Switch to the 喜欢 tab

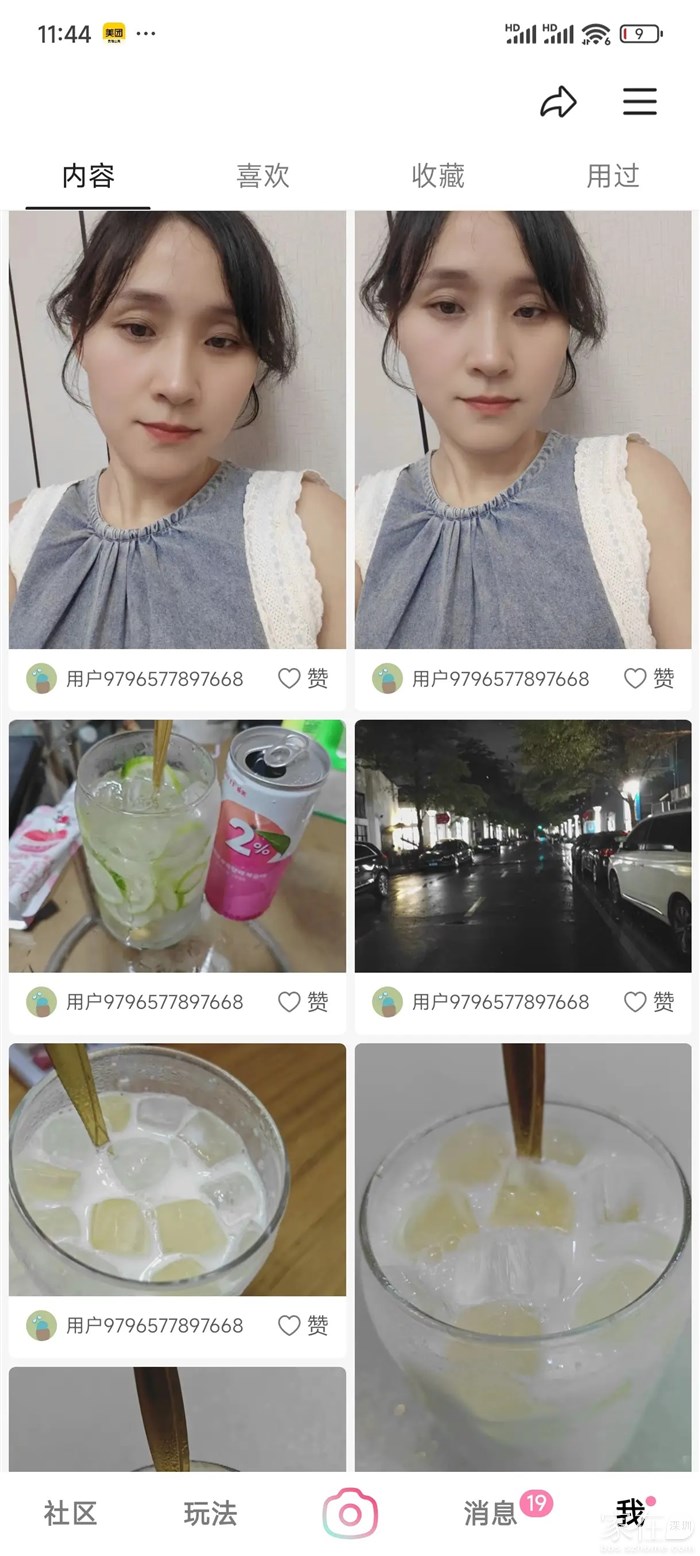coord(263,176)
